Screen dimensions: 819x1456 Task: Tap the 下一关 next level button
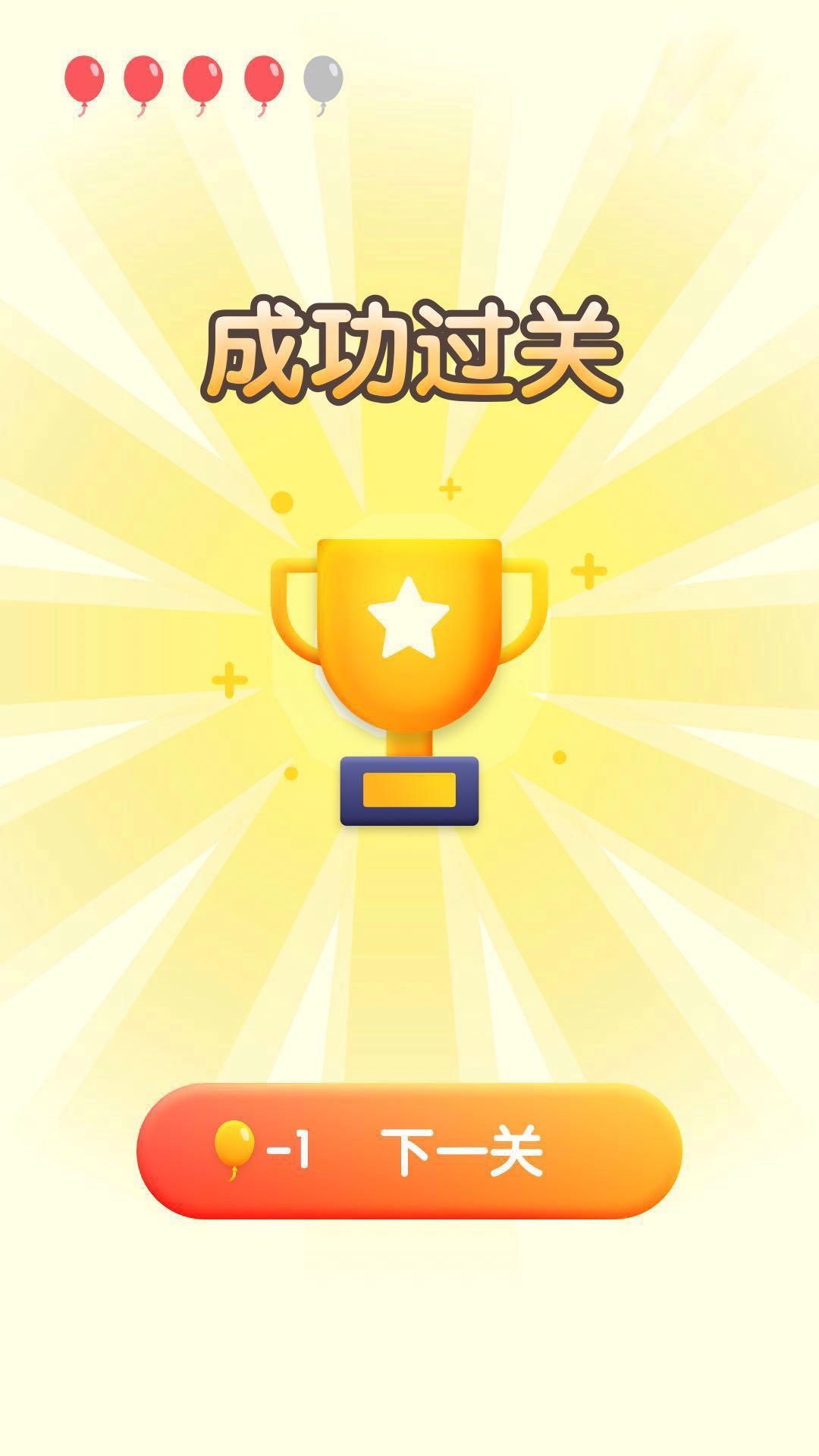coord(409,1151)
